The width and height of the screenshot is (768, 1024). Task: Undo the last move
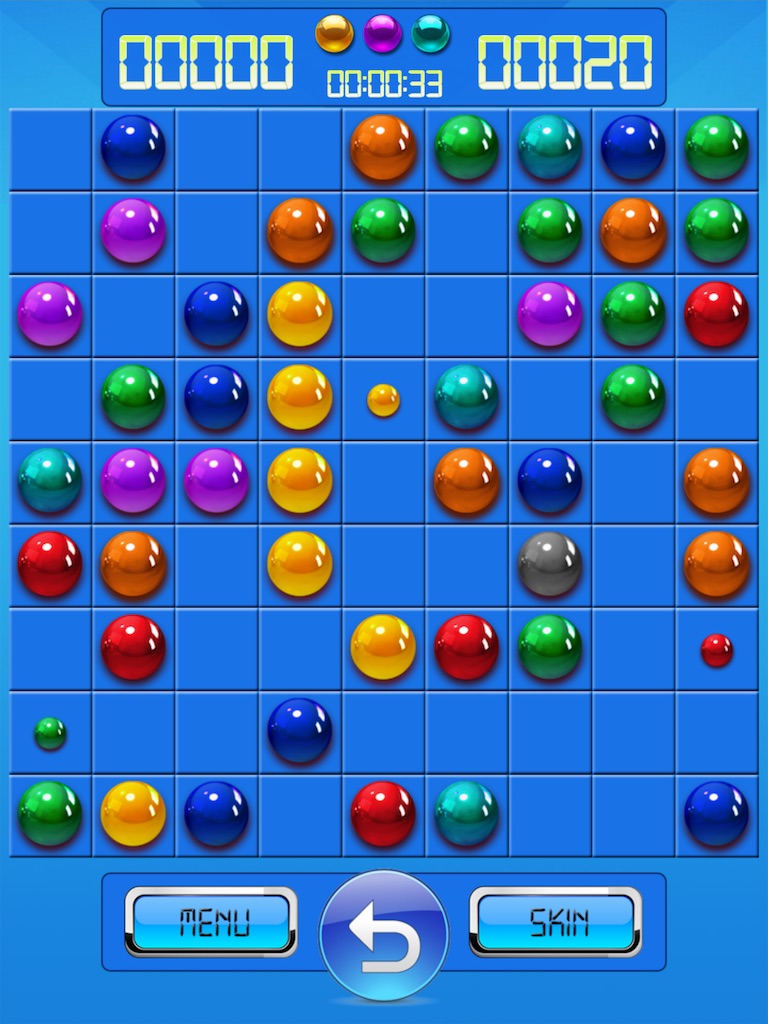coord(384,935)
